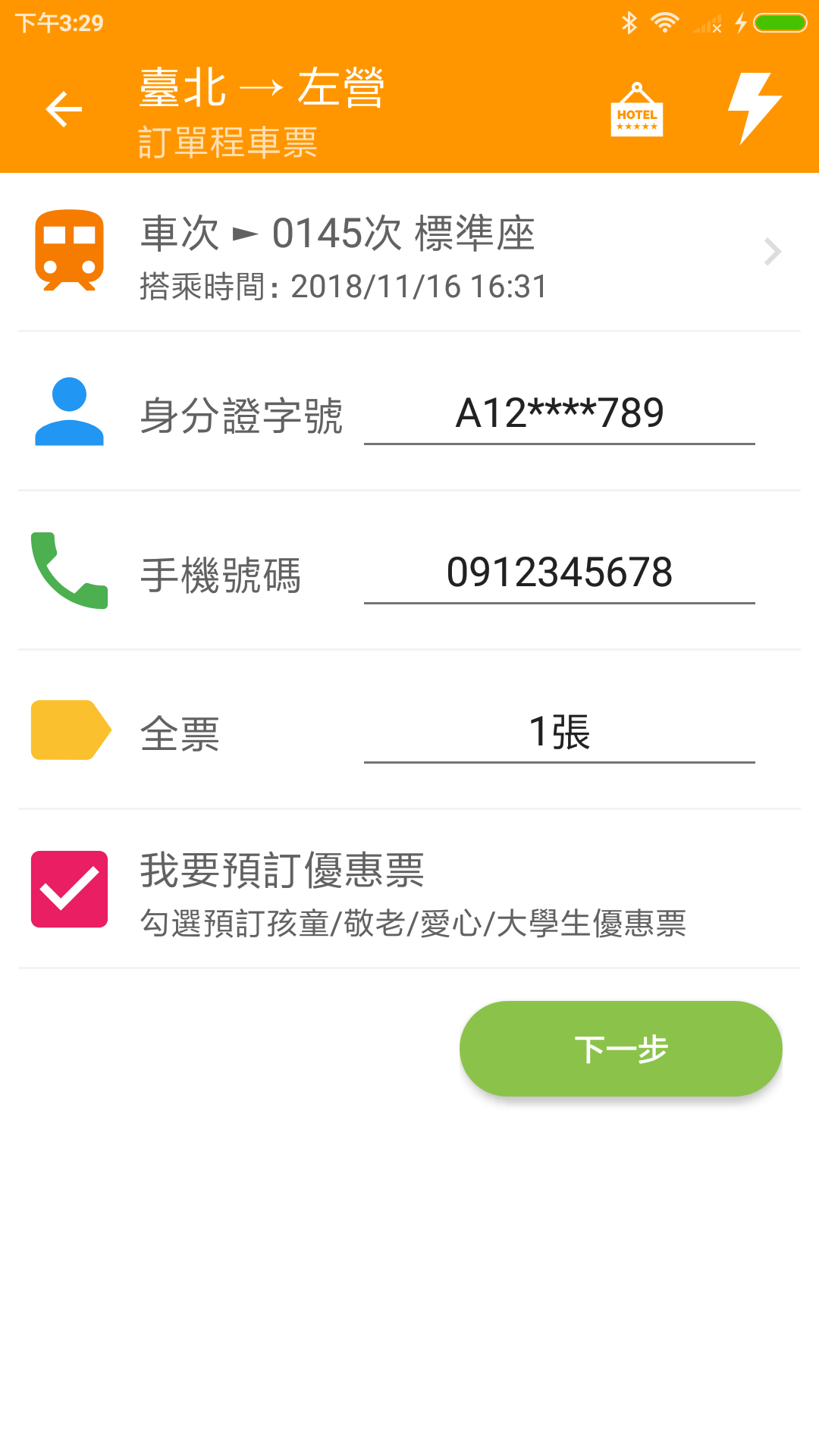819x1456 pixels.
Task: Open train 0145次 標準座 details row
Action: 409,254
